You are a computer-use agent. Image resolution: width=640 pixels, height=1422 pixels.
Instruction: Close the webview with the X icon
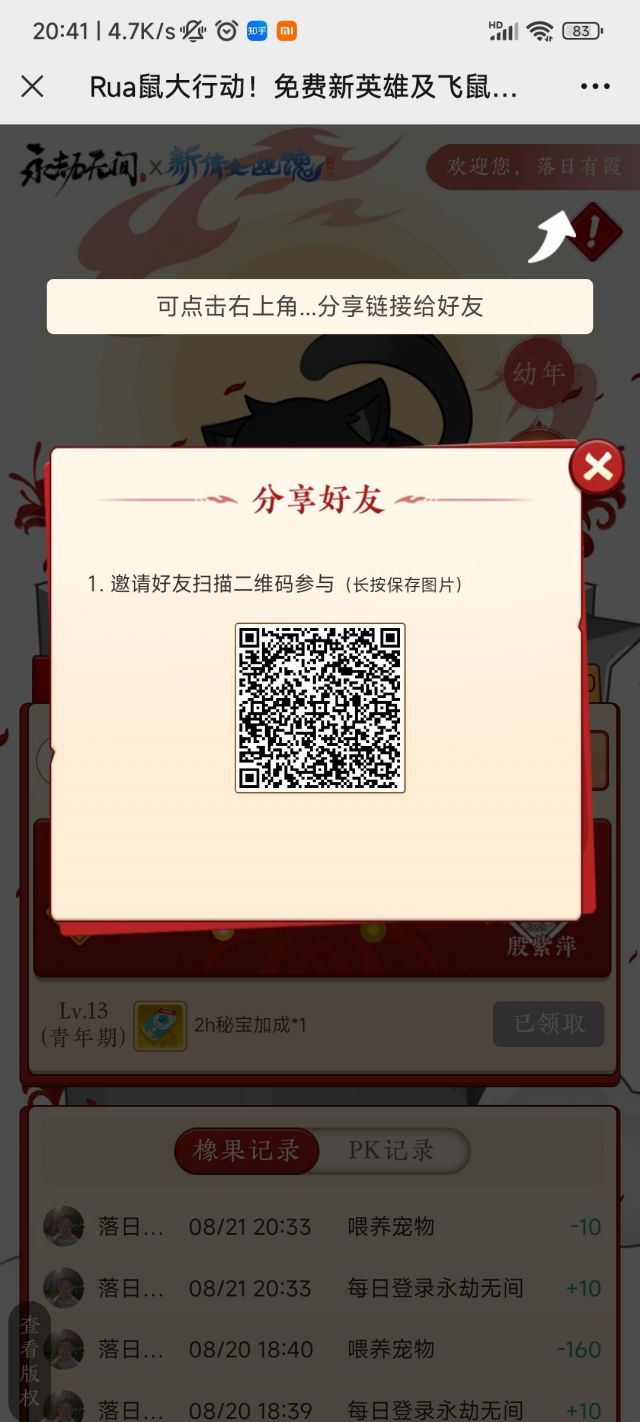[32, 87]
